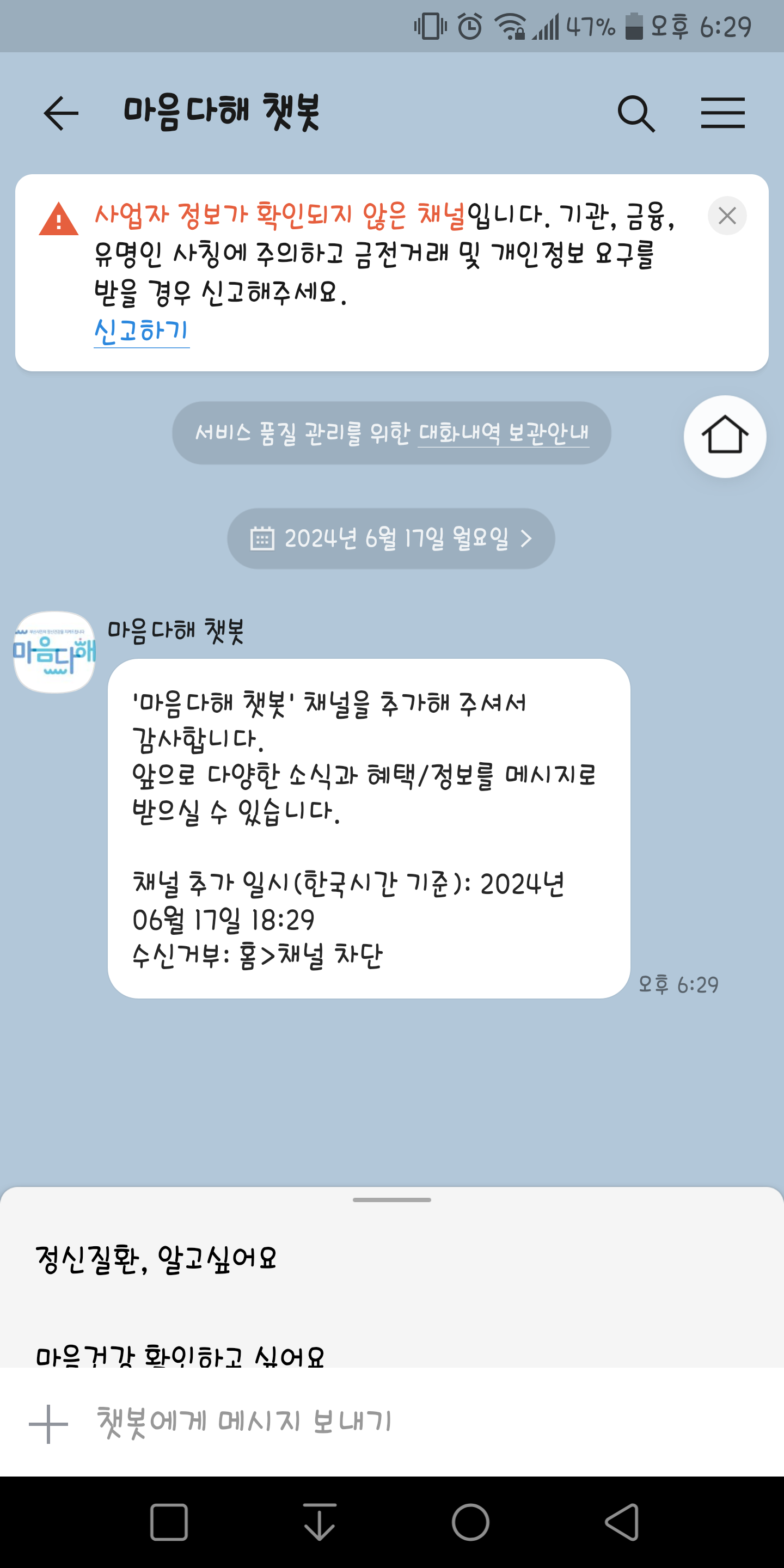Tap the system home button
Viewport: 784px width, 1568px height.
coord(470,1522)
